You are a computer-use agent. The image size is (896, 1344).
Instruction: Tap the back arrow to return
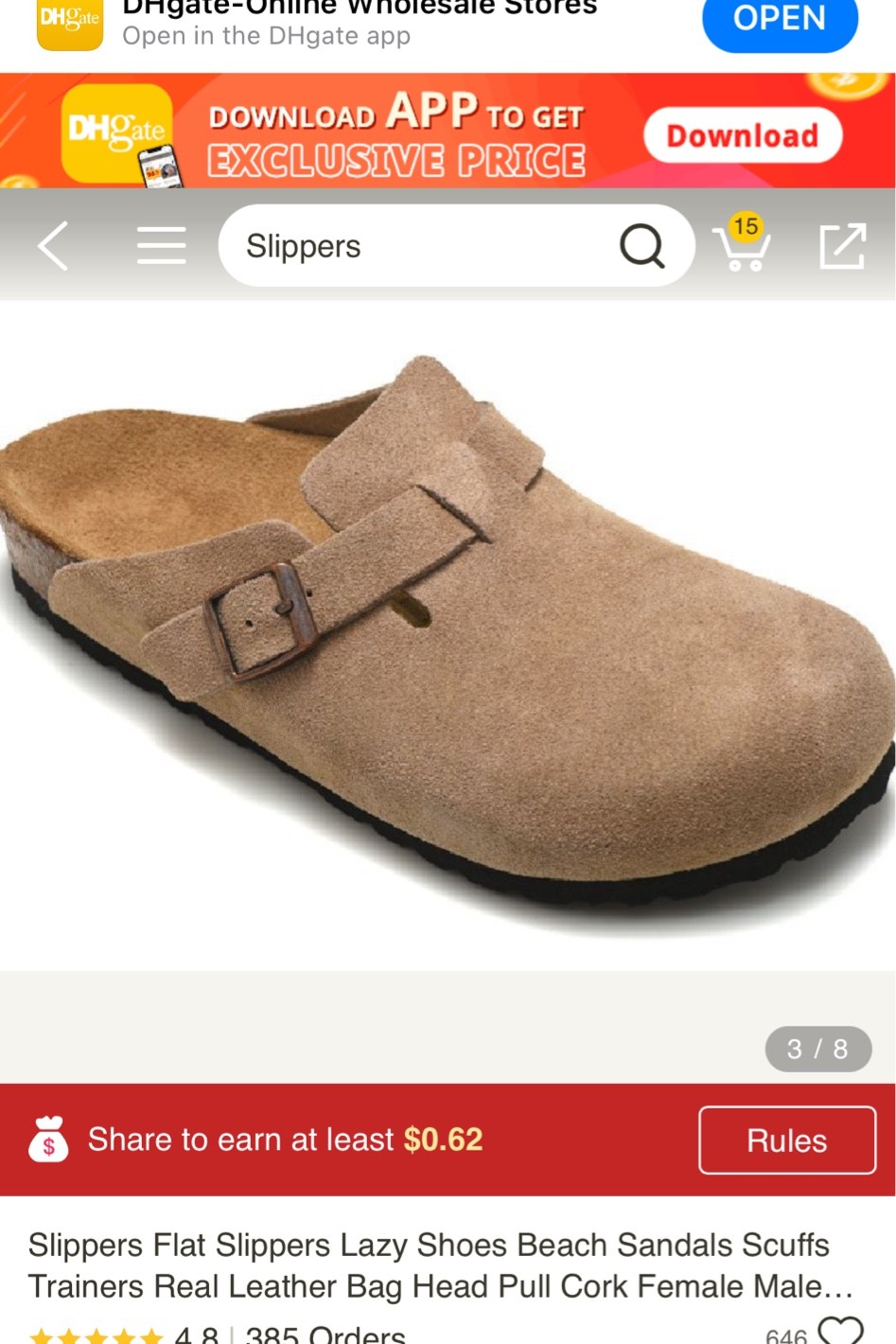click(x=52, y=245)
